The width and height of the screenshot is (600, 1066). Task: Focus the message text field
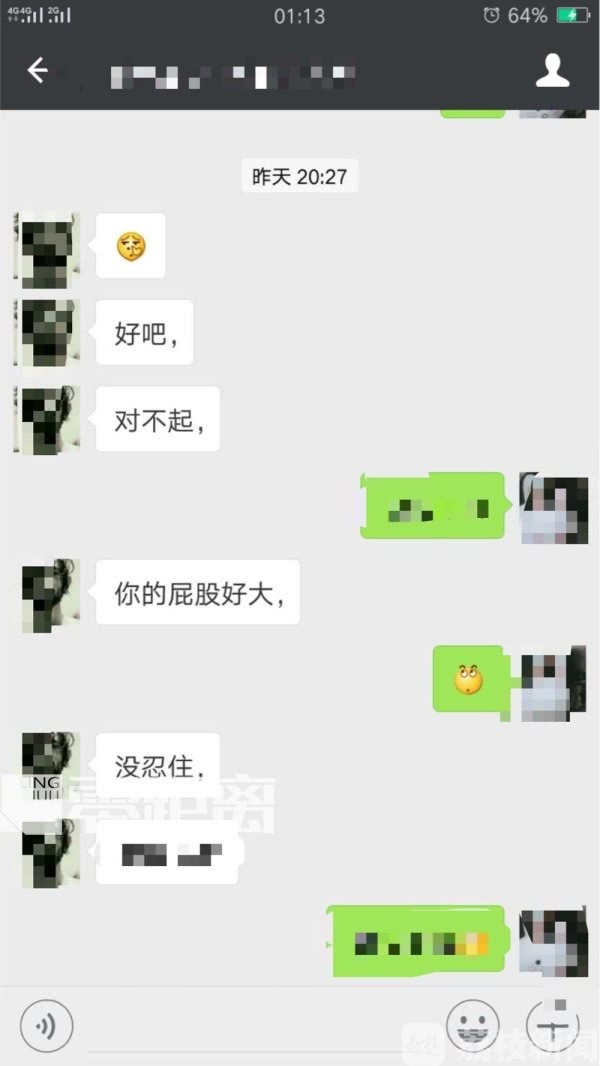click(255, 1027)
